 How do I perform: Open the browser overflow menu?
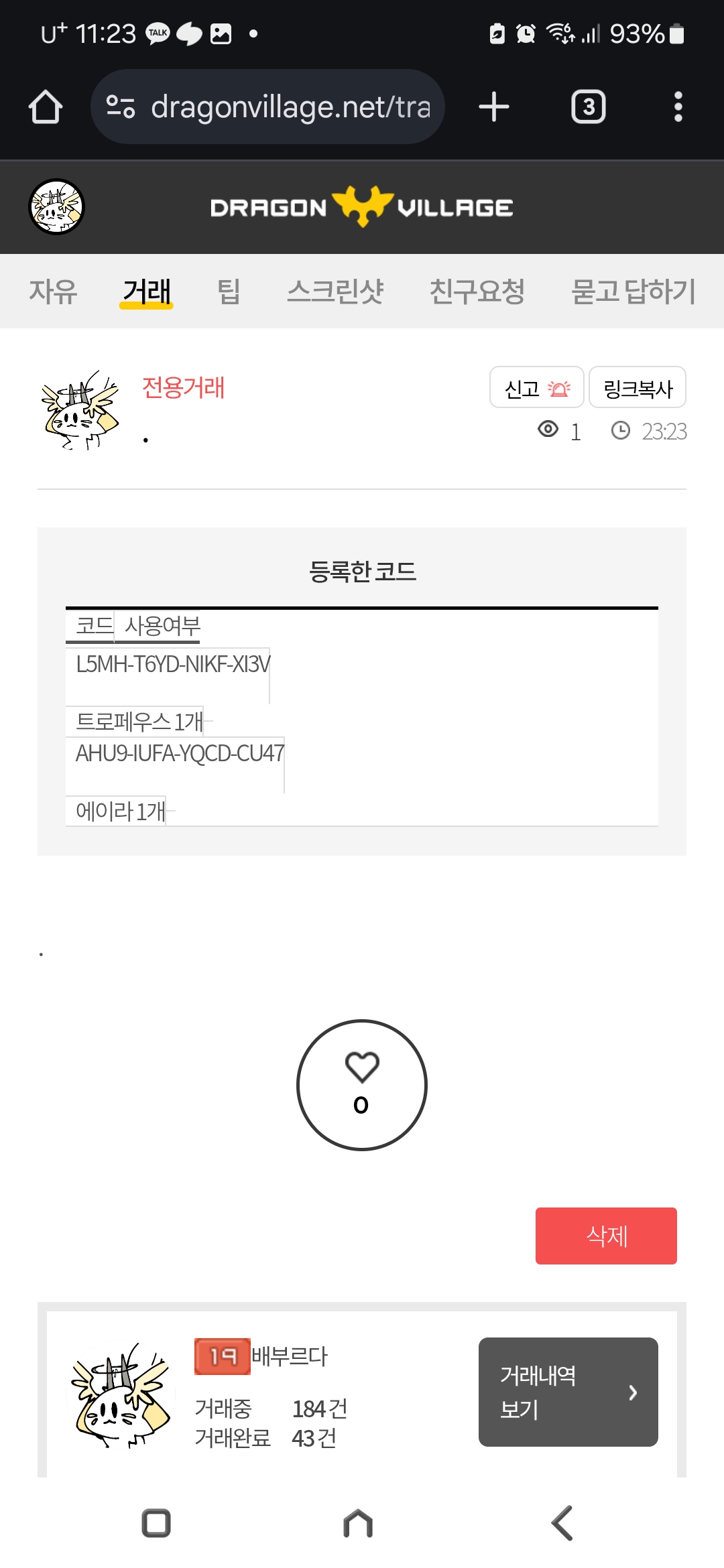pos(678,107)
